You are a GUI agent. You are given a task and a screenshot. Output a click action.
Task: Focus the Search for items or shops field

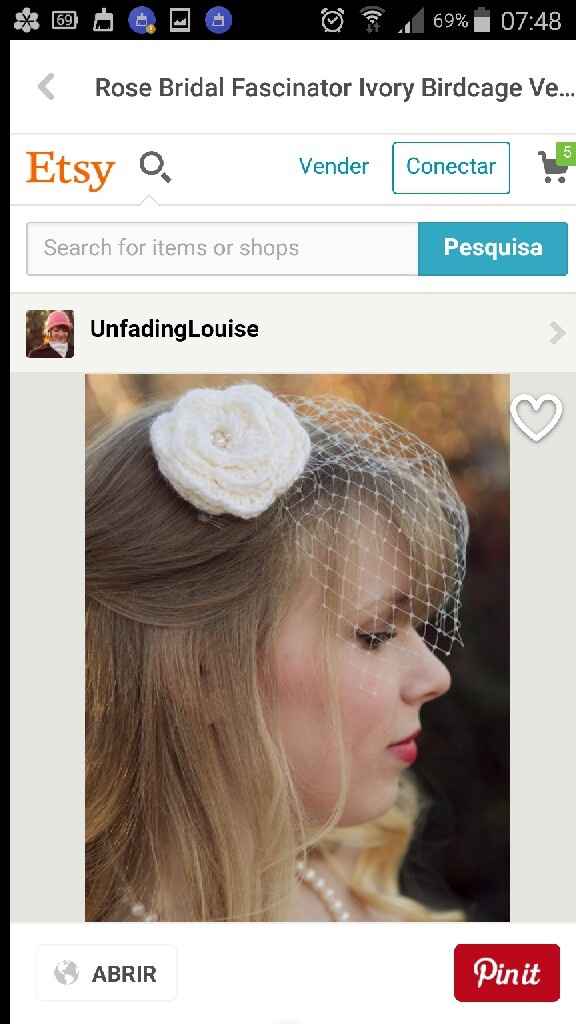[x=222, y=248]
